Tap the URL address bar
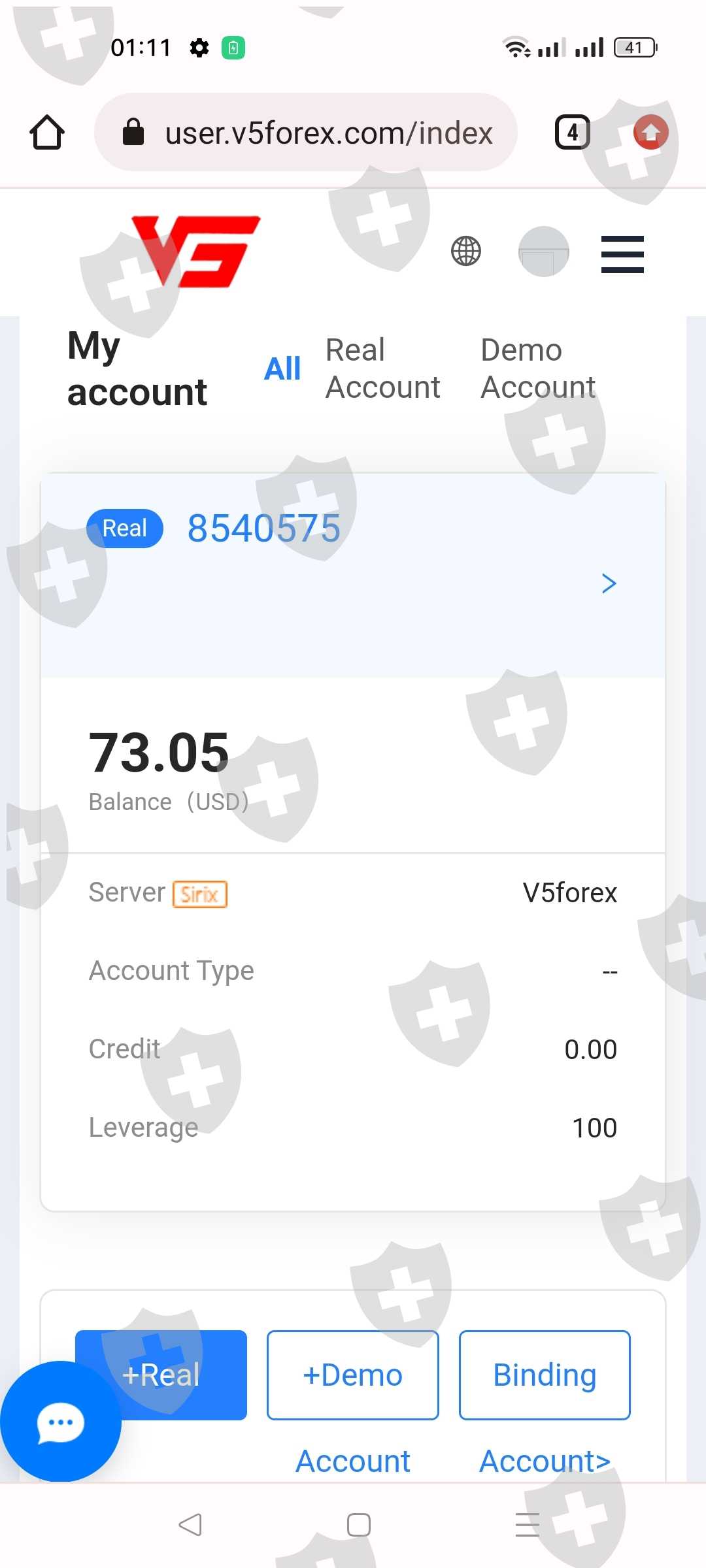The width and height of the screenshot is (706, 1568). (x=306, y=133)
